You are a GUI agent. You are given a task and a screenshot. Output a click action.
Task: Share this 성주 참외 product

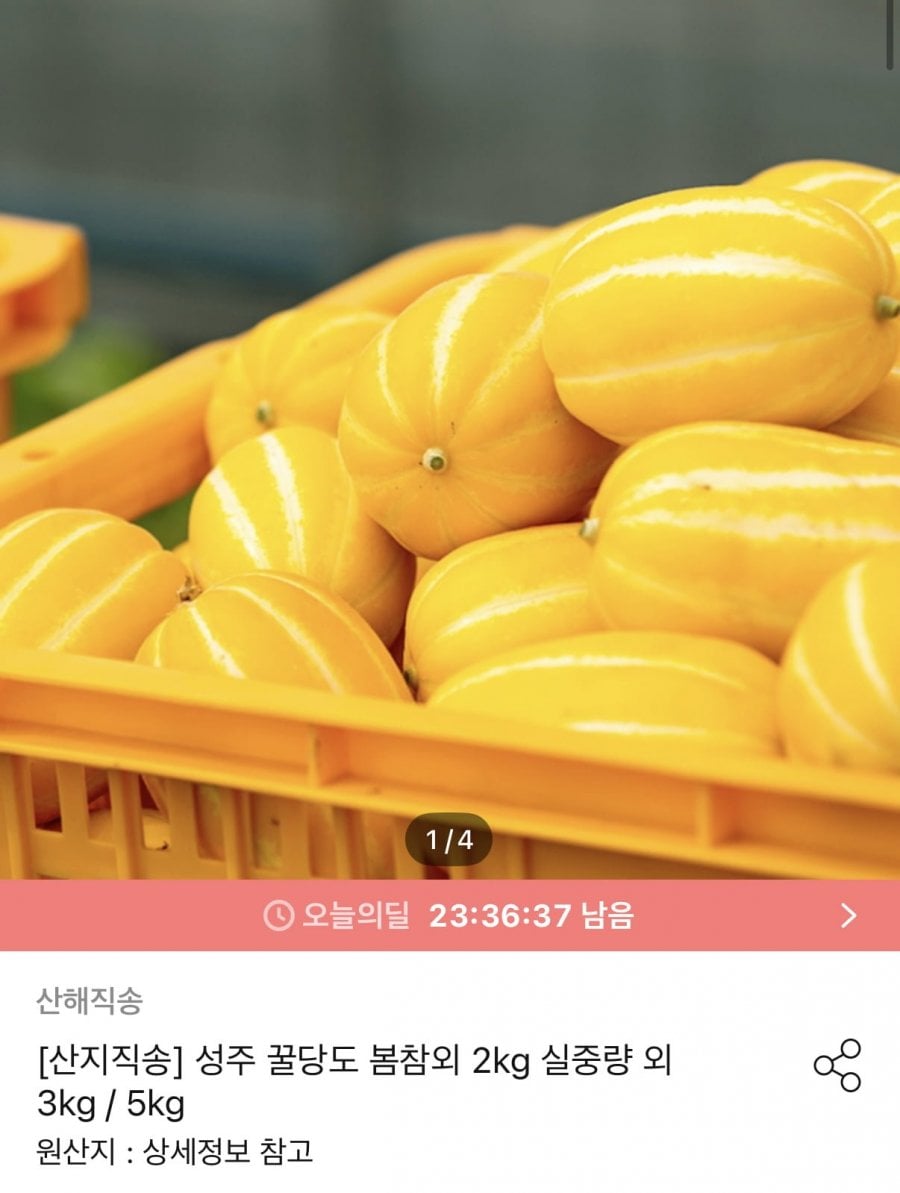pos(837,1065)
